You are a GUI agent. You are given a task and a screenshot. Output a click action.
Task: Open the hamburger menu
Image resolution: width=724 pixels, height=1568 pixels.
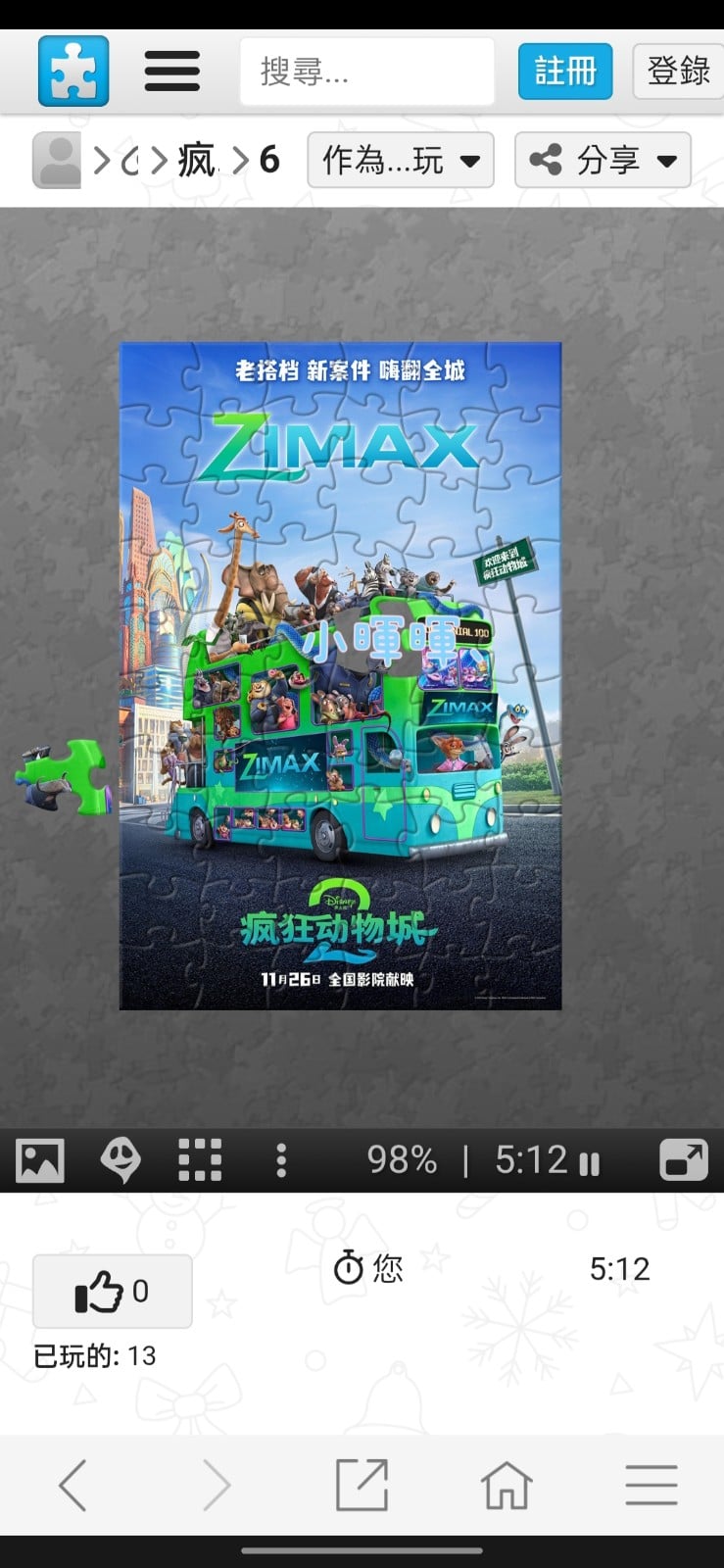[x=172, y=72]
